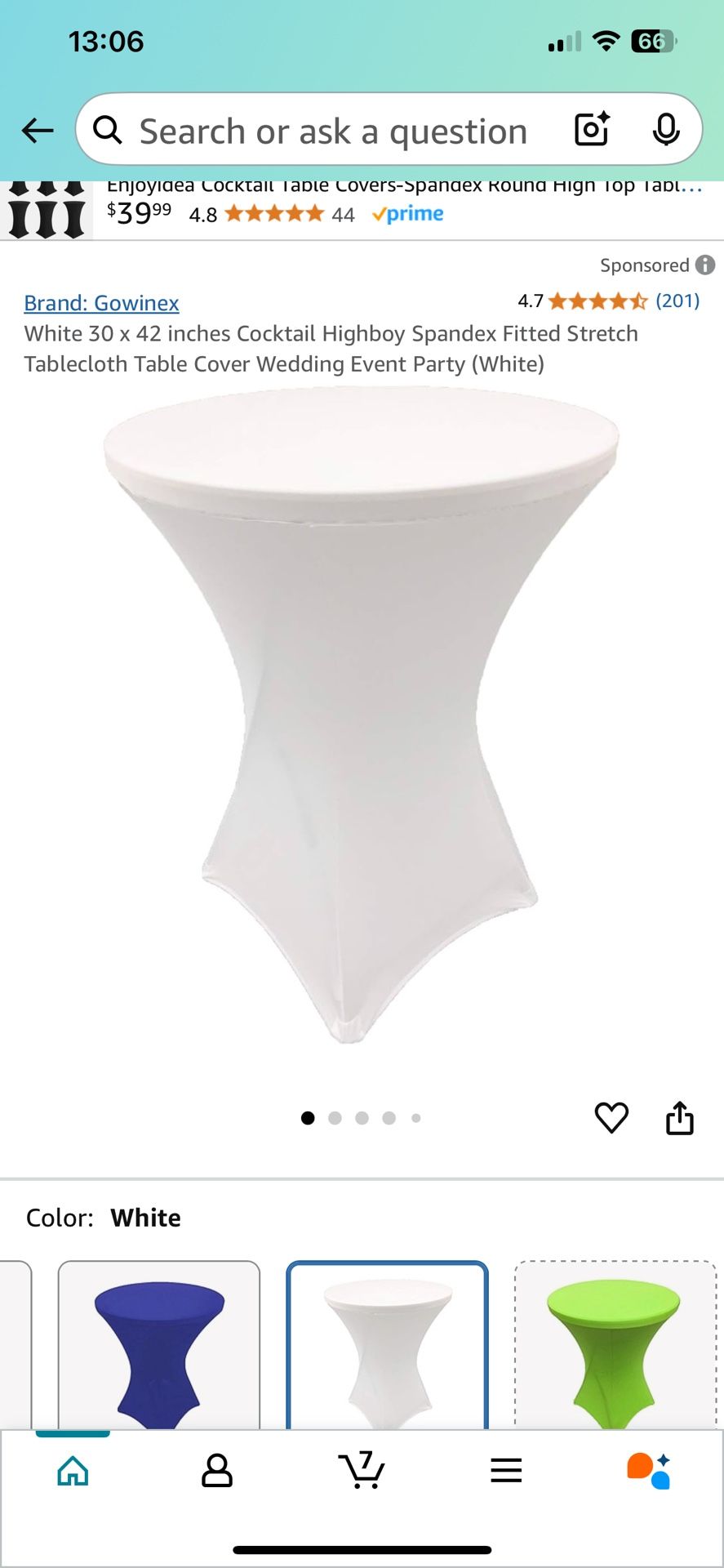Open the hamburger menu tab
The image size is (724, 1568).
(x=506, y=1471)
